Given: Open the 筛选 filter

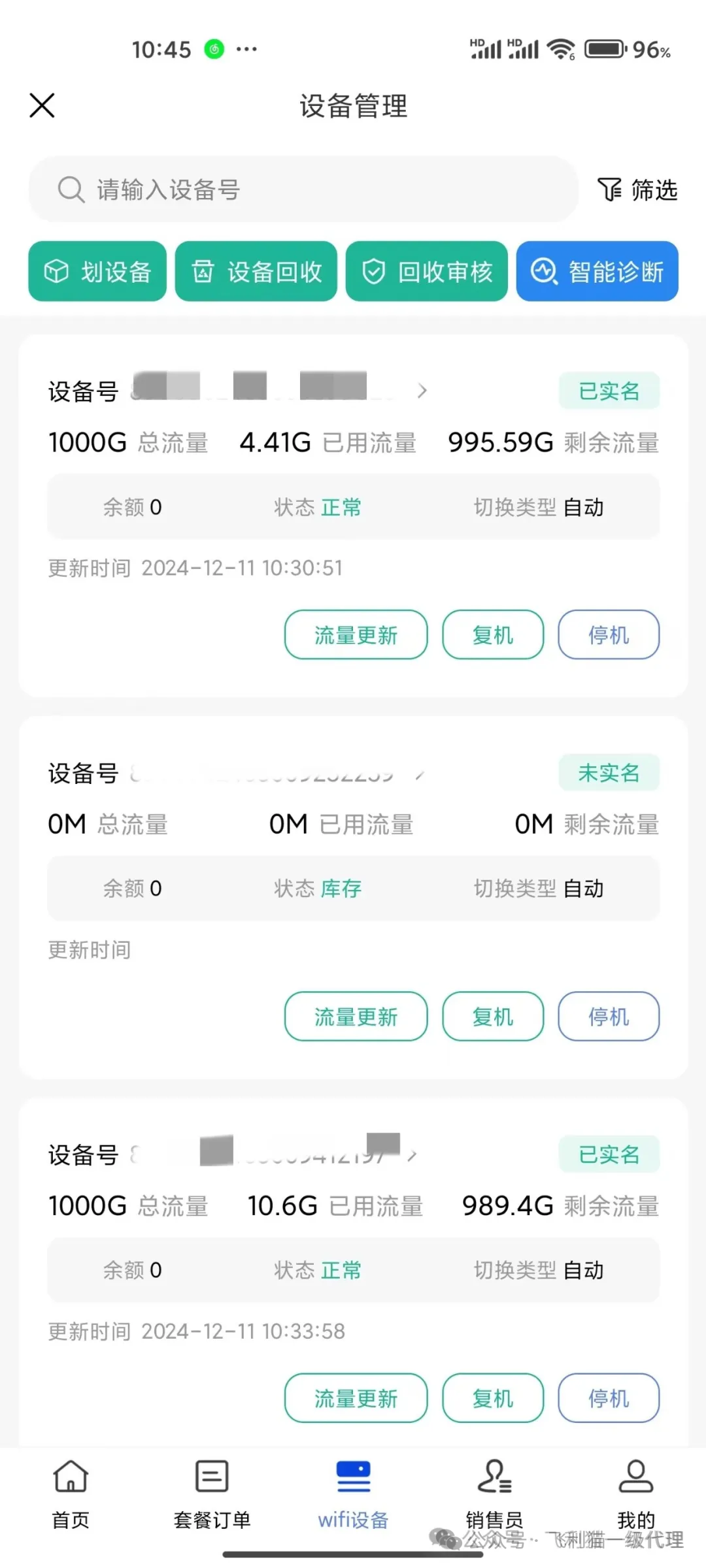Looking at the screenshot, I should pos(637,189).
